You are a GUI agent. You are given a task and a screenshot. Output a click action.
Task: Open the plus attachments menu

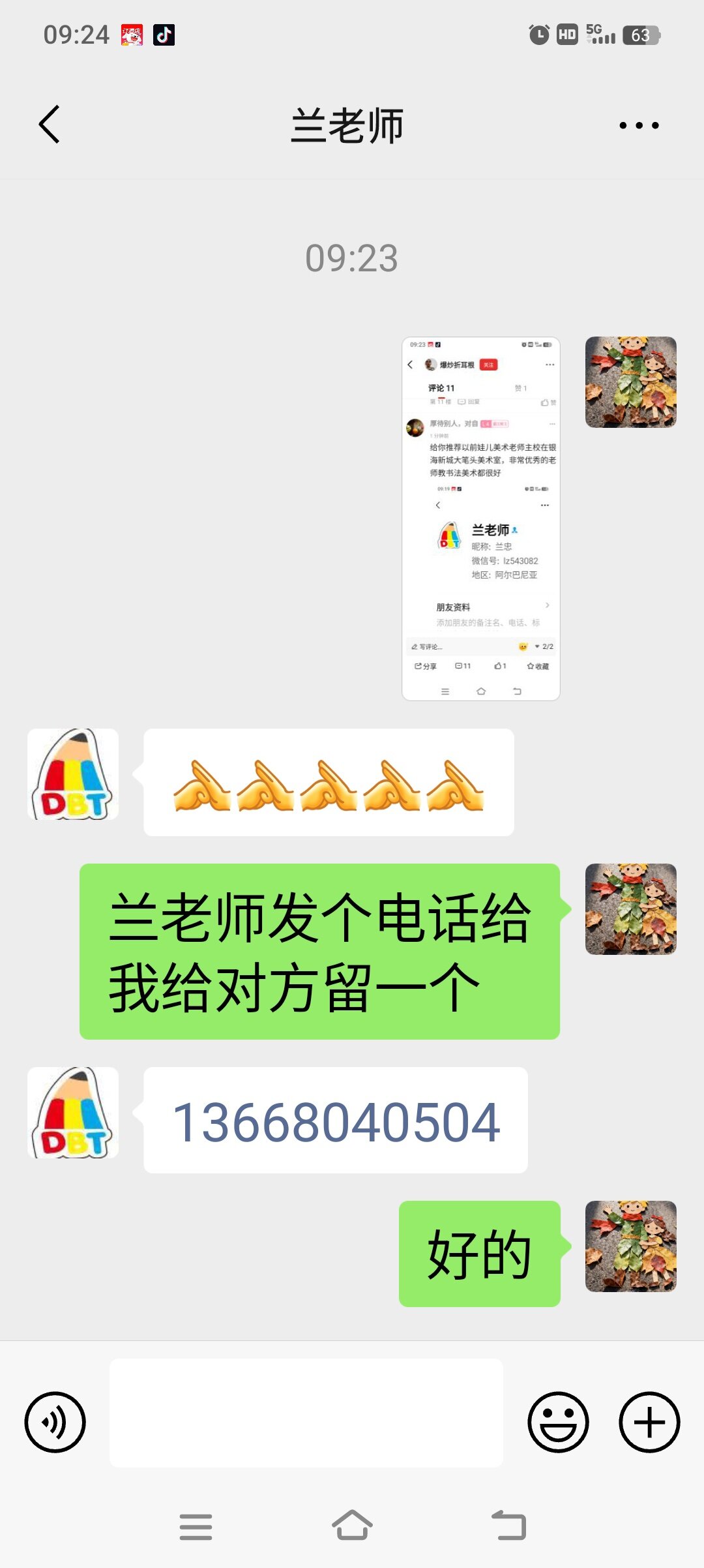(649, 1422)
